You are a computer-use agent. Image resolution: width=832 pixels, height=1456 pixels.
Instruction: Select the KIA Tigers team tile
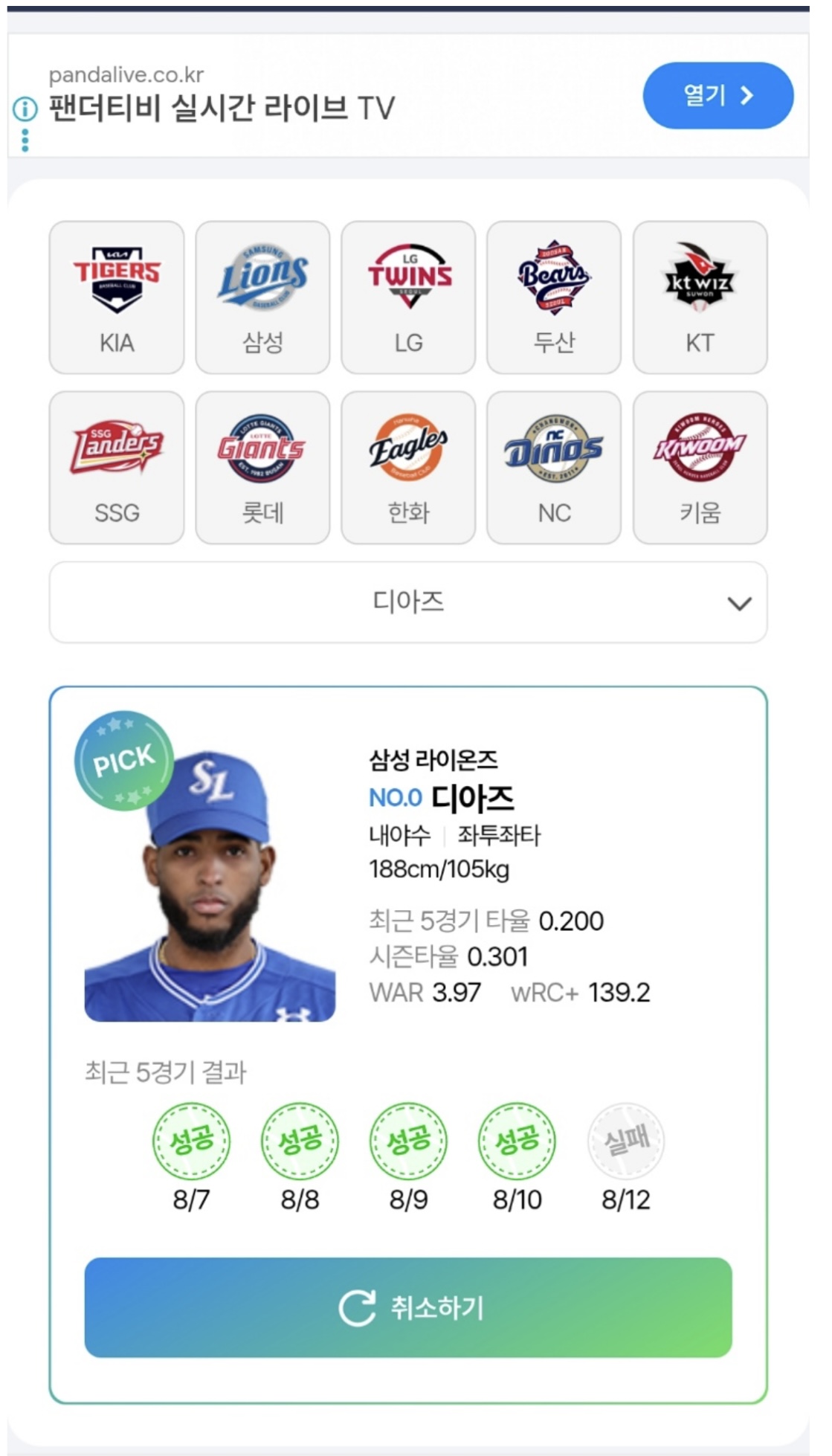click(x=117, y=297)
